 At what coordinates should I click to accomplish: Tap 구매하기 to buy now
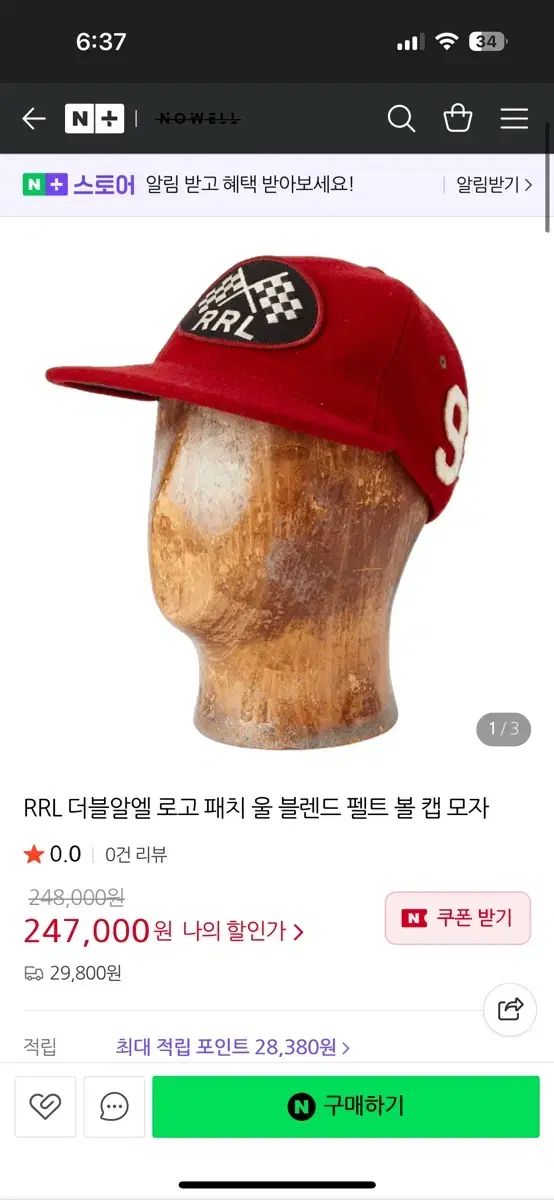coord(345,1106)
